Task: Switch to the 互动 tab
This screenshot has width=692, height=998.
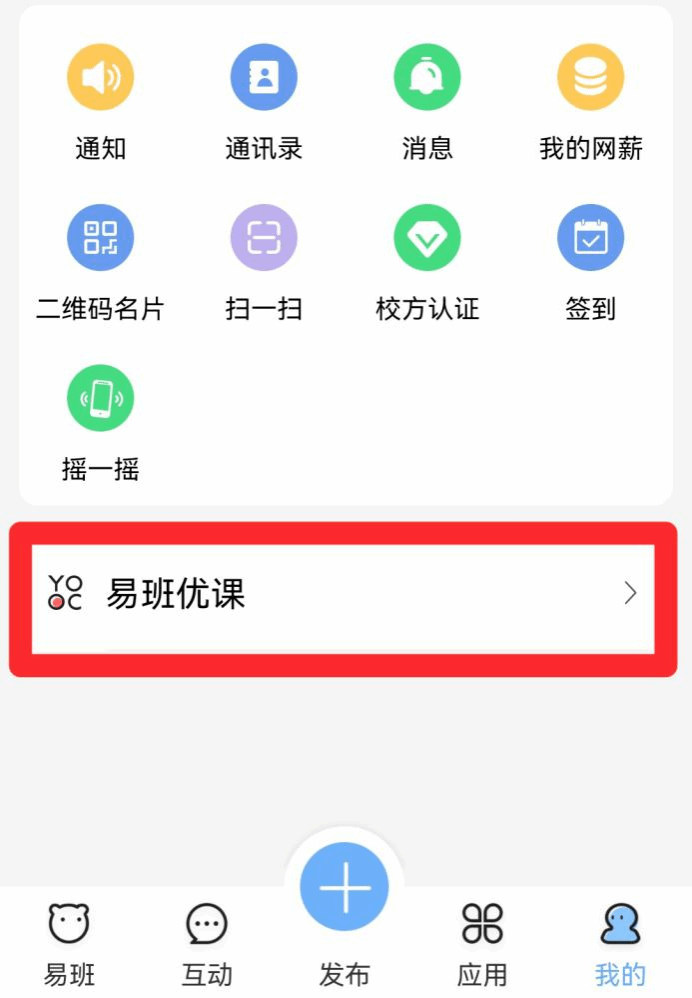Action: [207, 942]
